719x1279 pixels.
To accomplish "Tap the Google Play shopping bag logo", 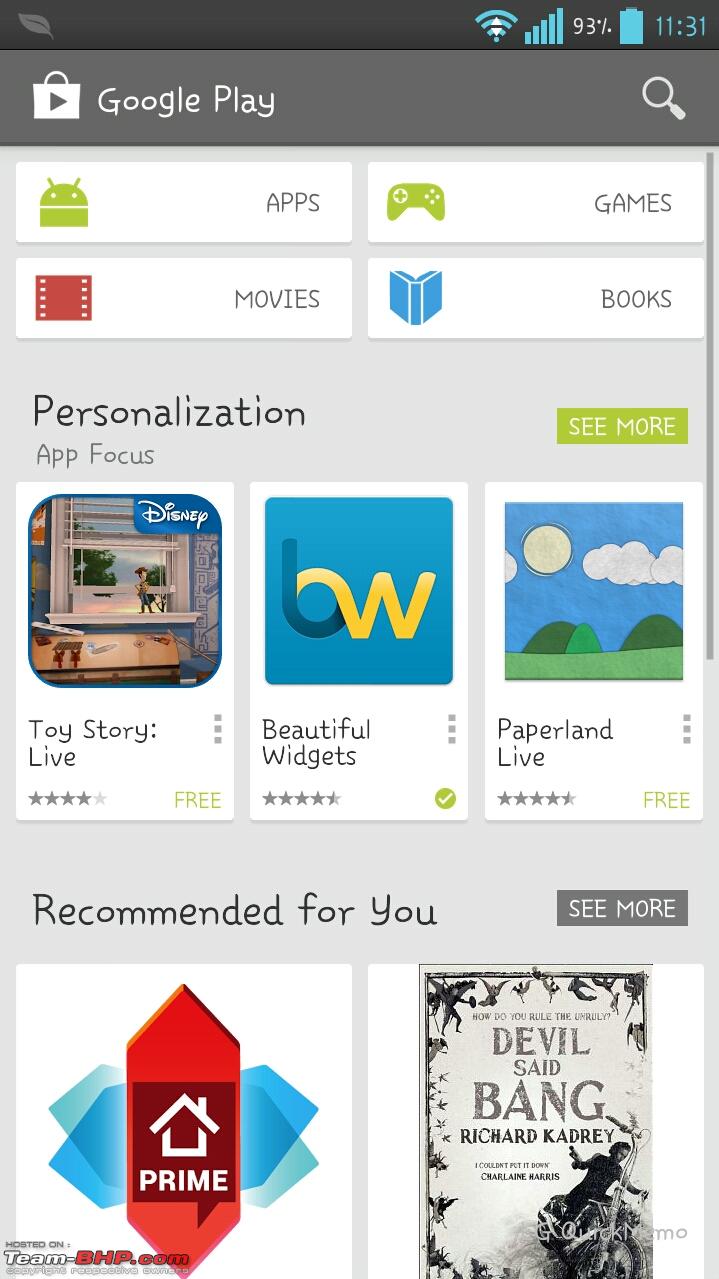I will click(x=56, y=97).
